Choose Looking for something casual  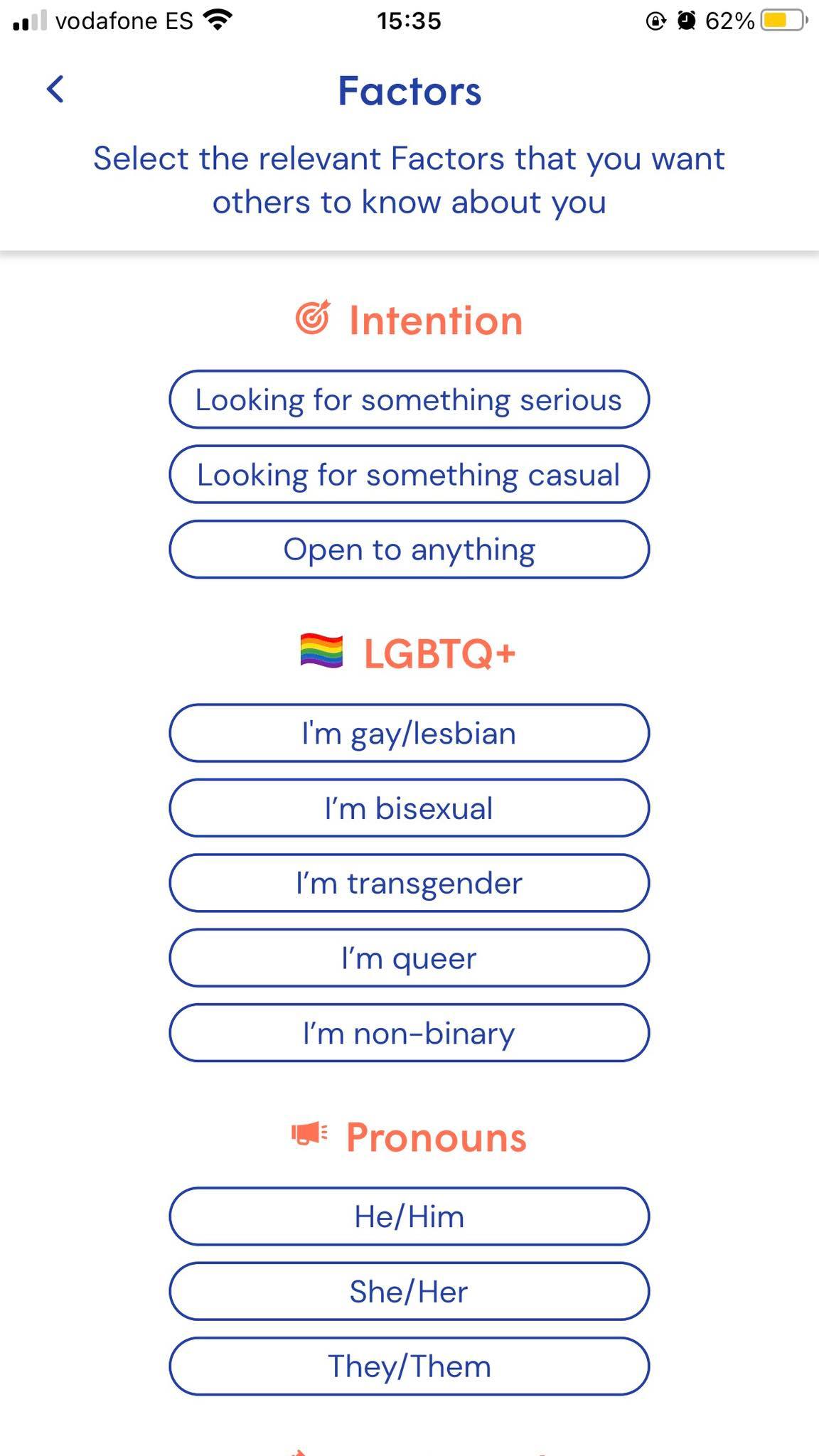pos(409,474)
